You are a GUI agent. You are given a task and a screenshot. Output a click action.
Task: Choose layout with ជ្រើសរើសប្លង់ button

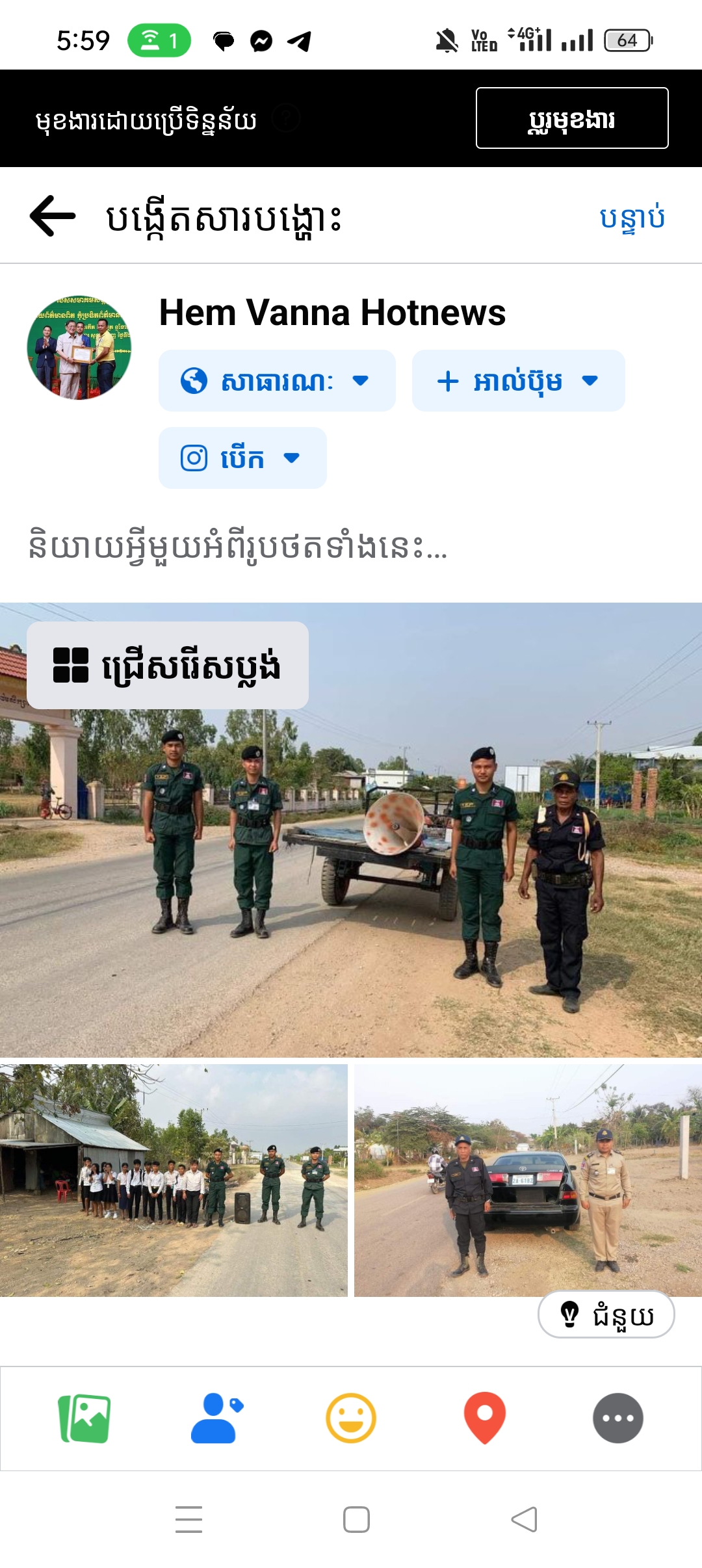click(x=168, y=665)
